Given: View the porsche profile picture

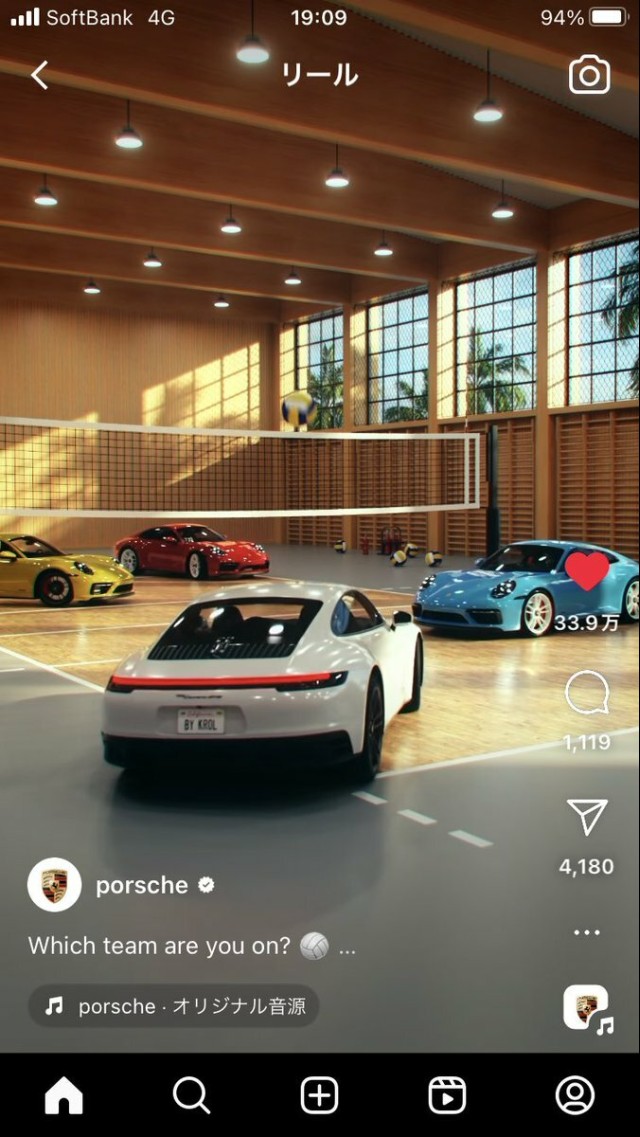Looking at the screenshot, I should coord(54,885).
